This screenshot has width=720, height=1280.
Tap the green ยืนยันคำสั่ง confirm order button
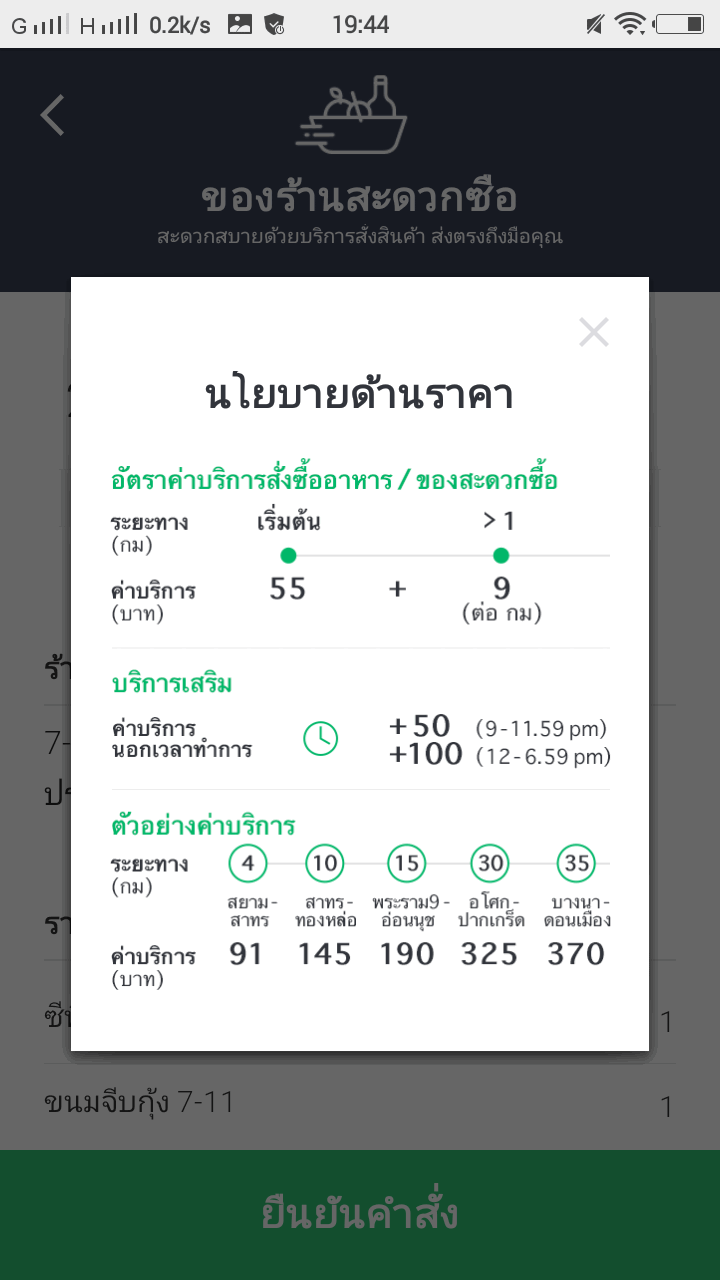coord(360,1214)
